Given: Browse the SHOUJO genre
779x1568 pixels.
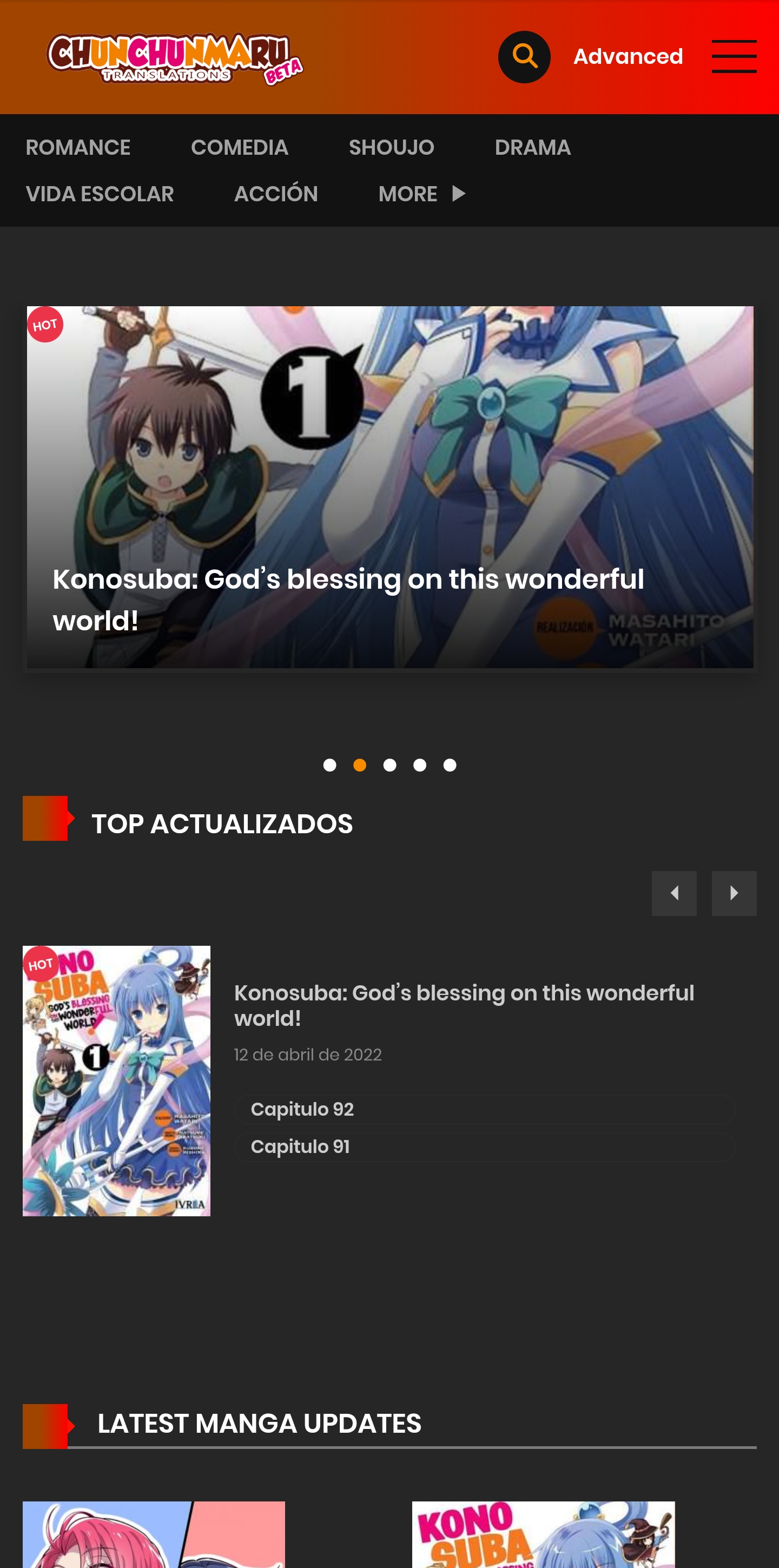Looking at the screenshot, I should click(391, 147).
